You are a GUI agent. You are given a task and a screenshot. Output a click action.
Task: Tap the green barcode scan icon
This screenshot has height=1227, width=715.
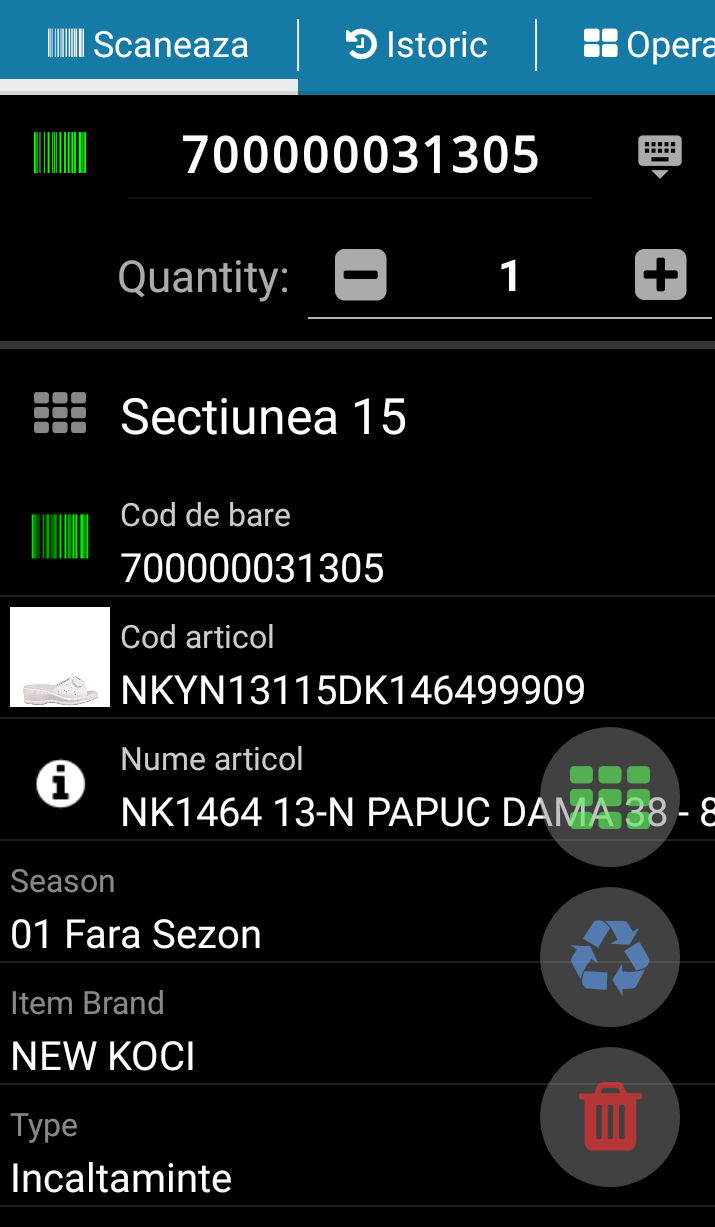60,154
